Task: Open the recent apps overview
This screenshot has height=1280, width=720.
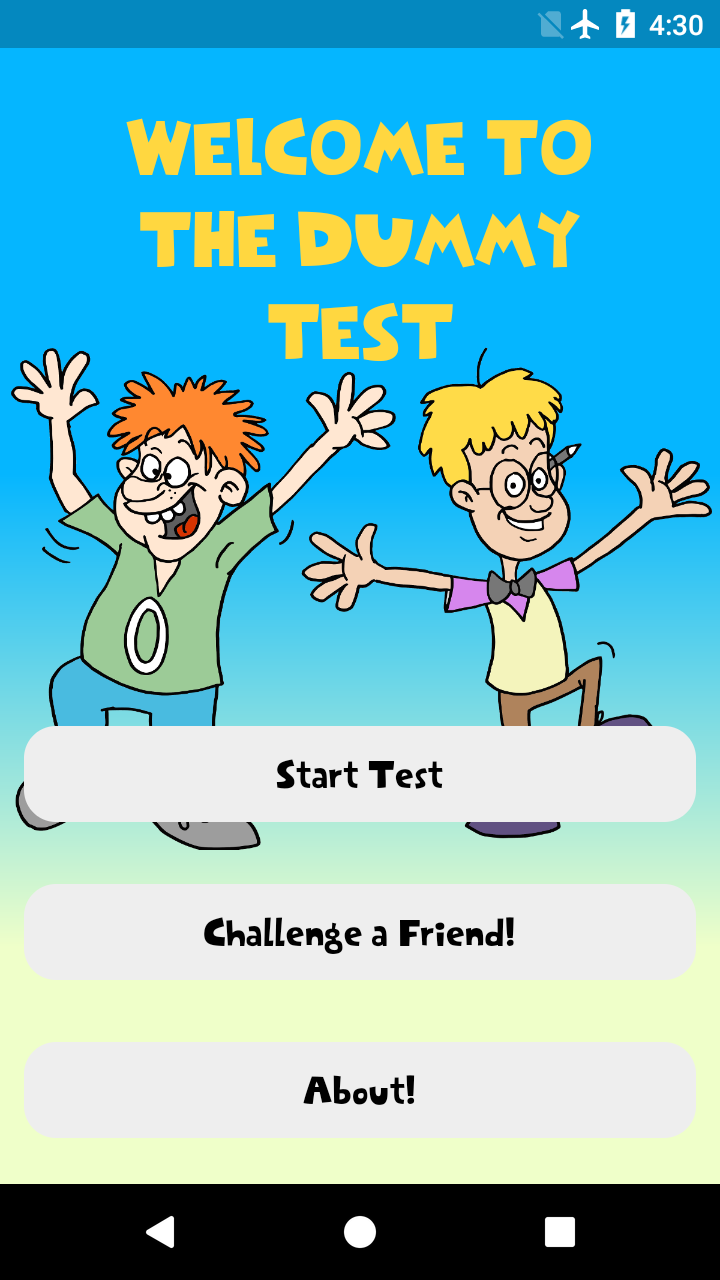Action: coord(560,1232)
